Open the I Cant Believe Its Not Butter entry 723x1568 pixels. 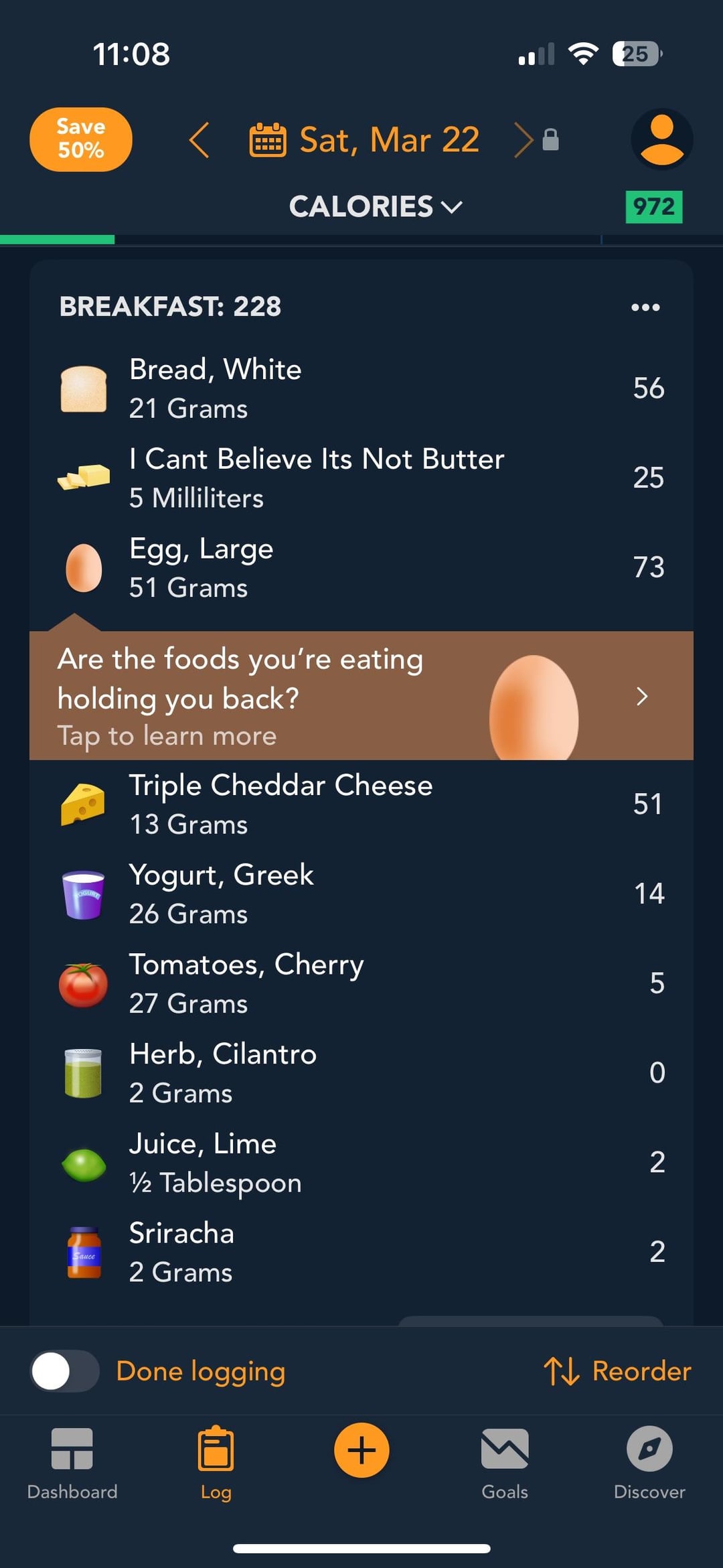coord(361,478)
